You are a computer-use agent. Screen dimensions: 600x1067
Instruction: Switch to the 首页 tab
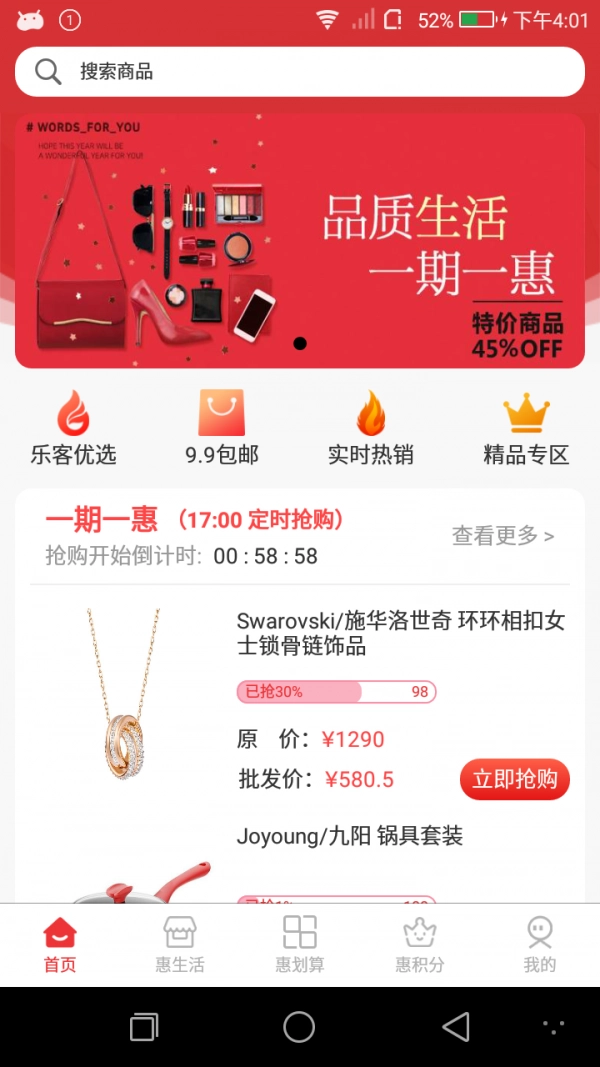tap(60, 945)
